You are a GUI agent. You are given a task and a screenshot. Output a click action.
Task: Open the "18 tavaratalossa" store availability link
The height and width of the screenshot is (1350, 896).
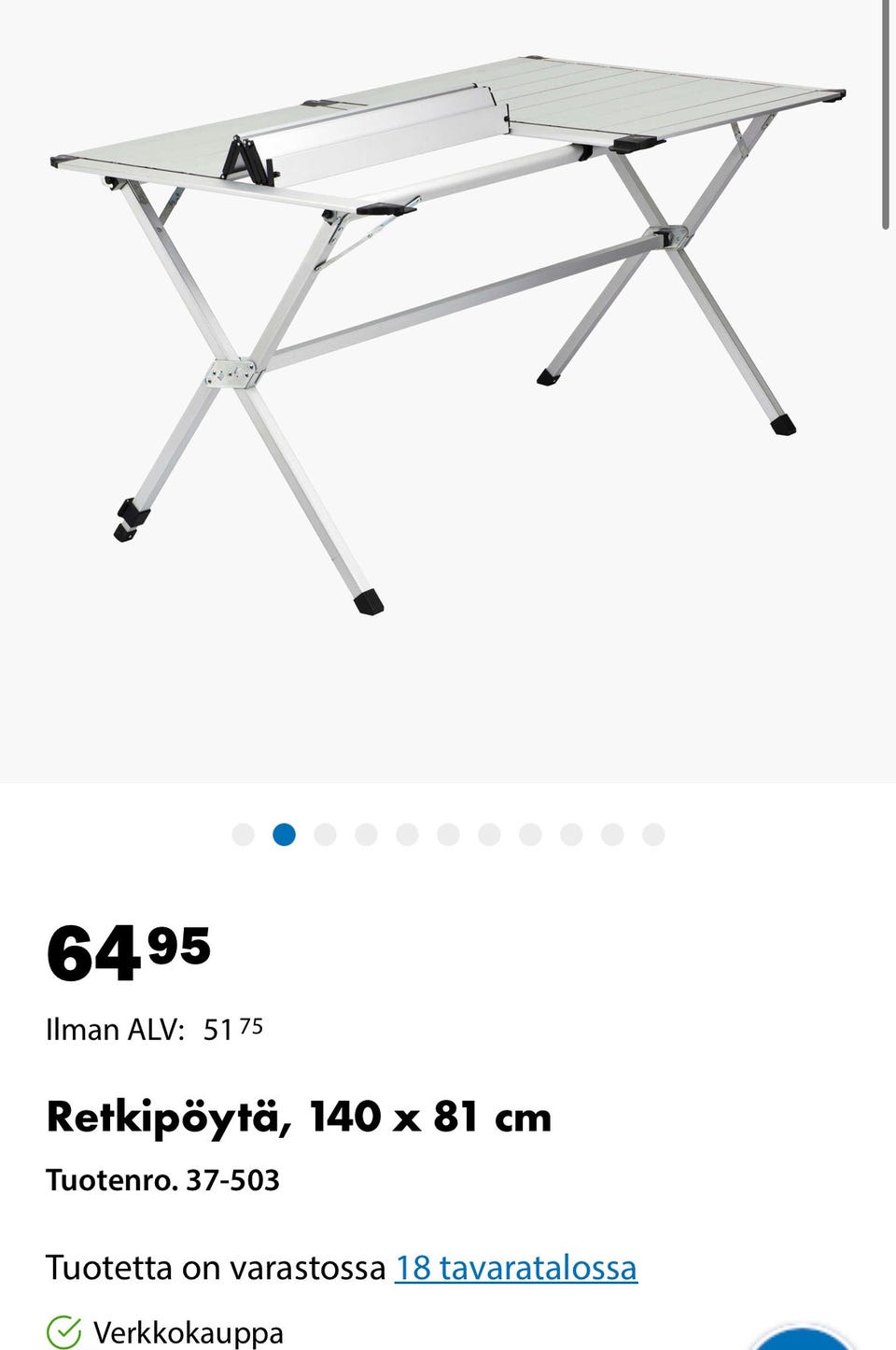pyautogui.click(x=515, y=1268)
